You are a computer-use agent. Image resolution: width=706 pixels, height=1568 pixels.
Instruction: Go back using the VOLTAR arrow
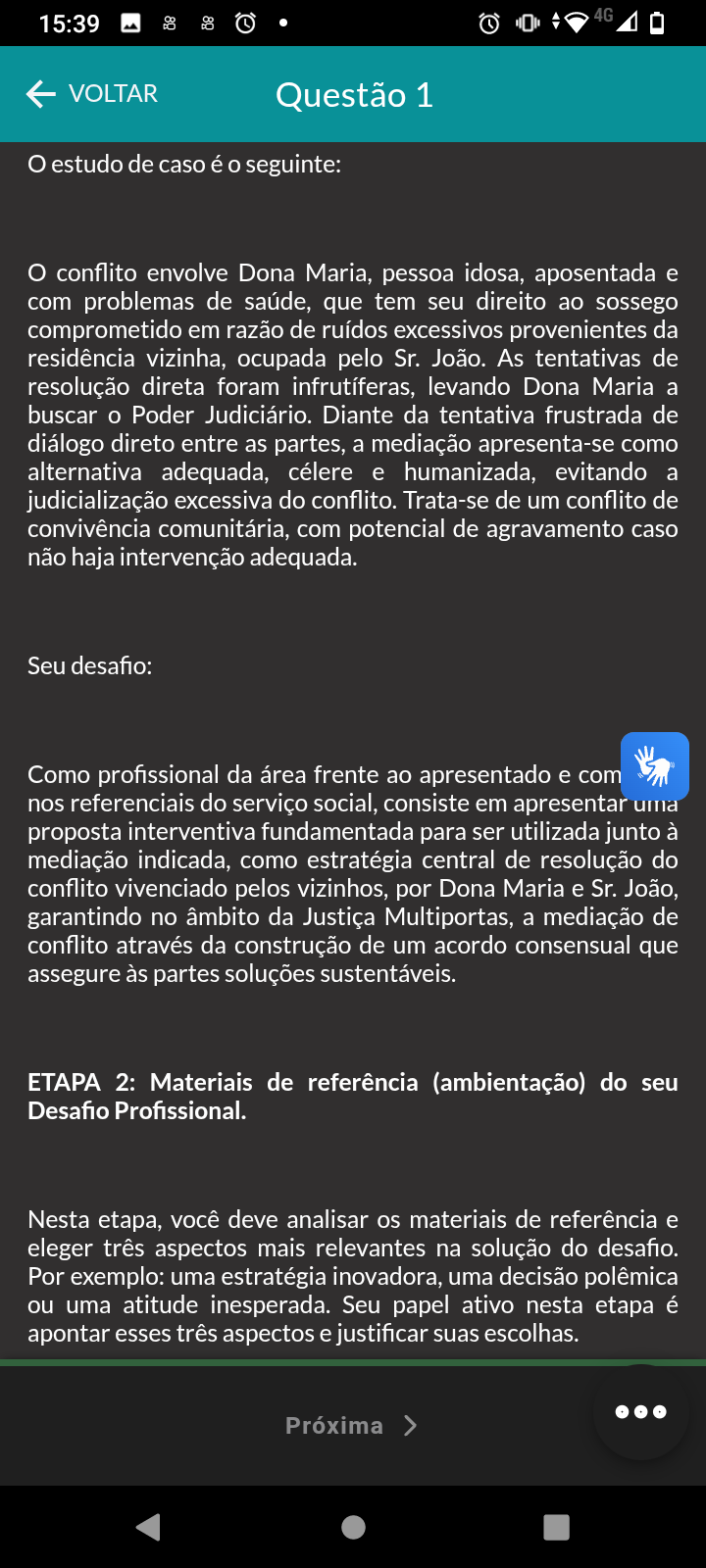(x=41, y=94)
